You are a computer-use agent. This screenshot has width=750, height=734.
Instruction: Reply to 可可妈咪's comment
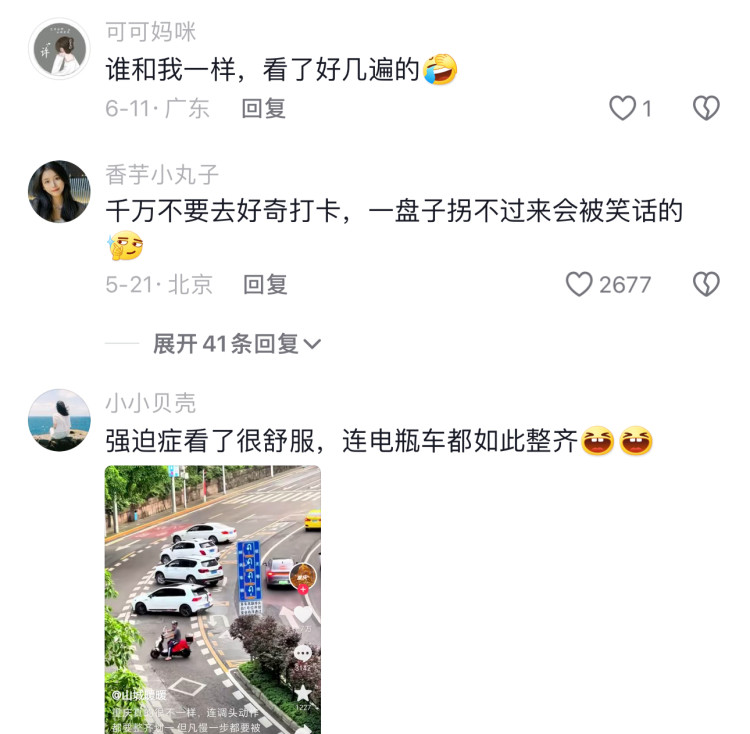click(264, 108)
